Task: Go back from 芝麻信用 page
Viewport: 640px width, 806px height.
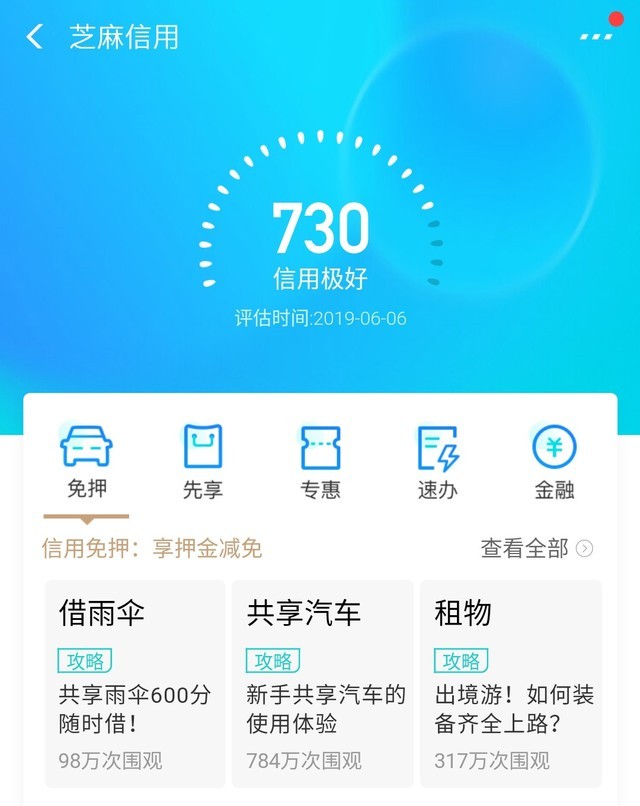Action: (x=35, y=38)
